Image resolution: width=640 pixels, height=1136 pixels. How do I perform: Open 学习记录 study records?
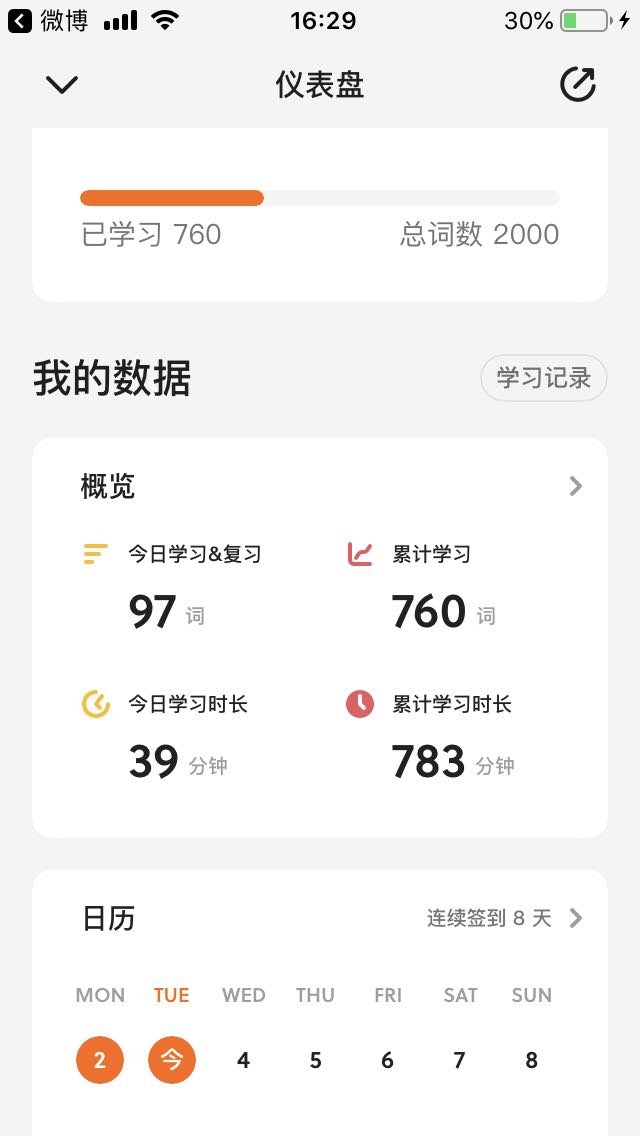tap(544, 377)
